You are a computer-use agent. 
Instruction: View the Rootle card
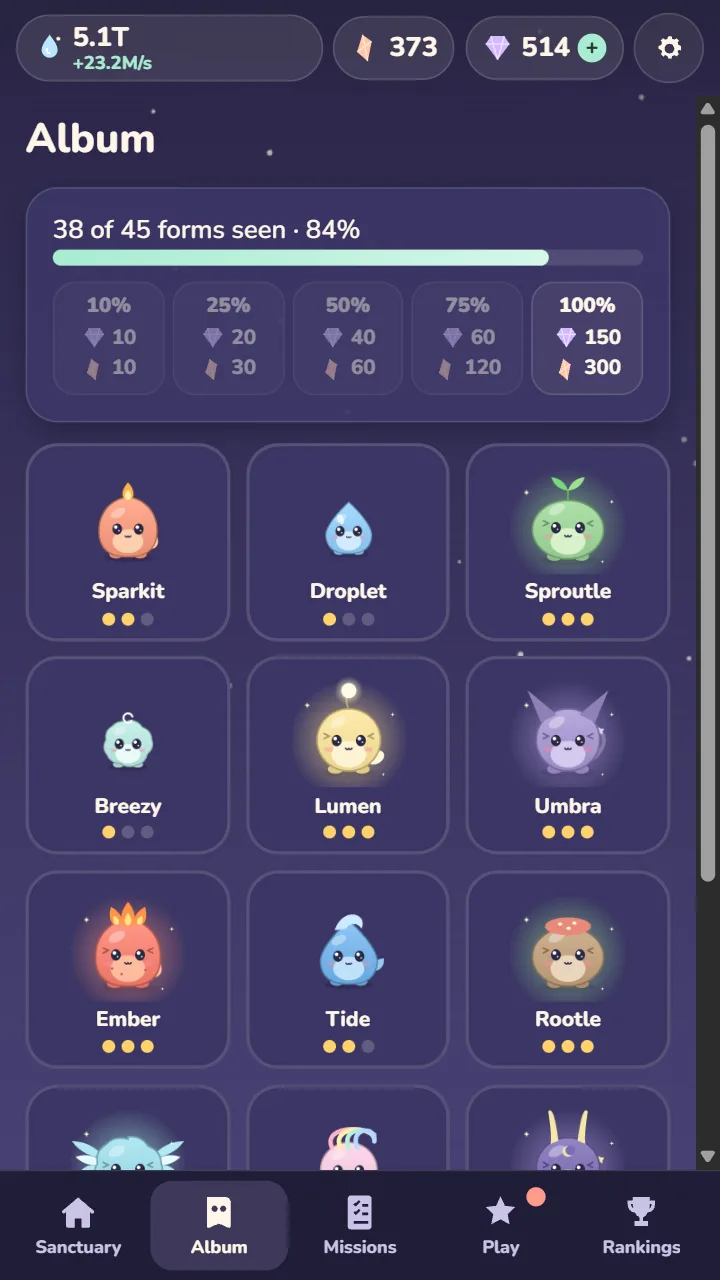pos(568,969)
